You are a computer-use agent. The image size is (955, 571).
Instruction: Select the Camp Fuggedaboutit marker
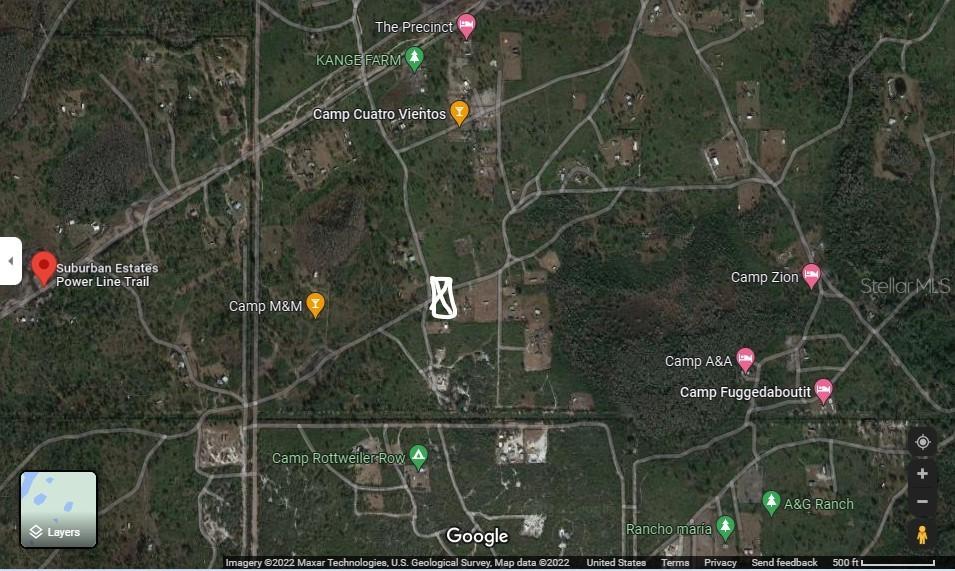pyautogui.click(x=823, y=390)
